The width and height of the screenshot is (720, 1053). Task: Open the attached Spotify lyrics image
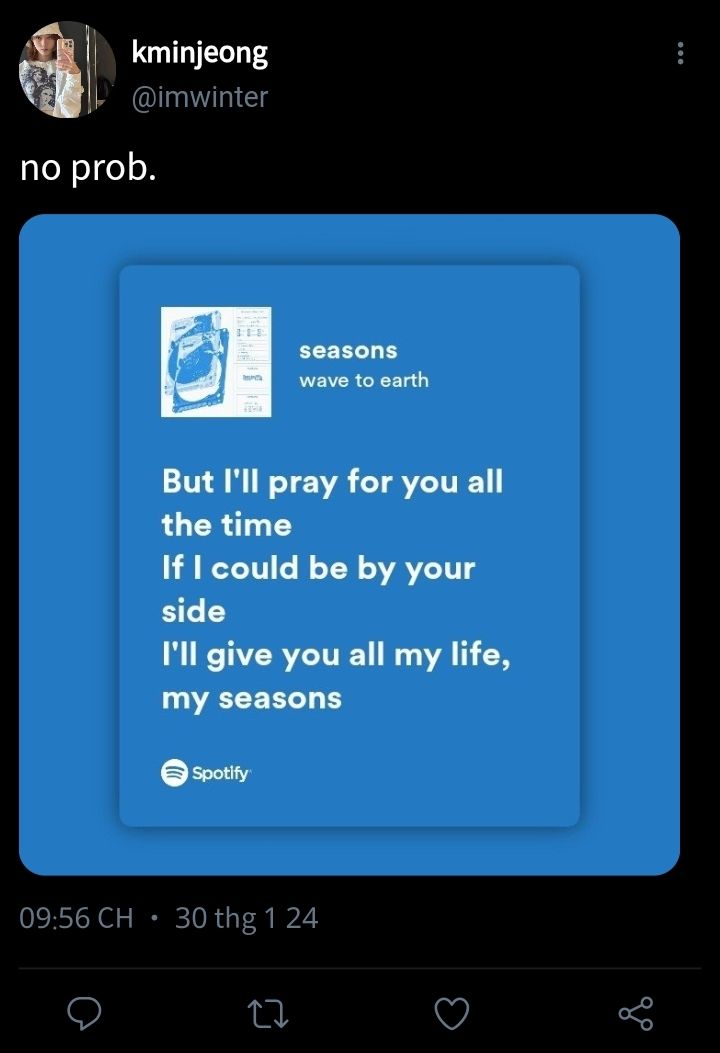pyautogui.click(x=349, y=545)
